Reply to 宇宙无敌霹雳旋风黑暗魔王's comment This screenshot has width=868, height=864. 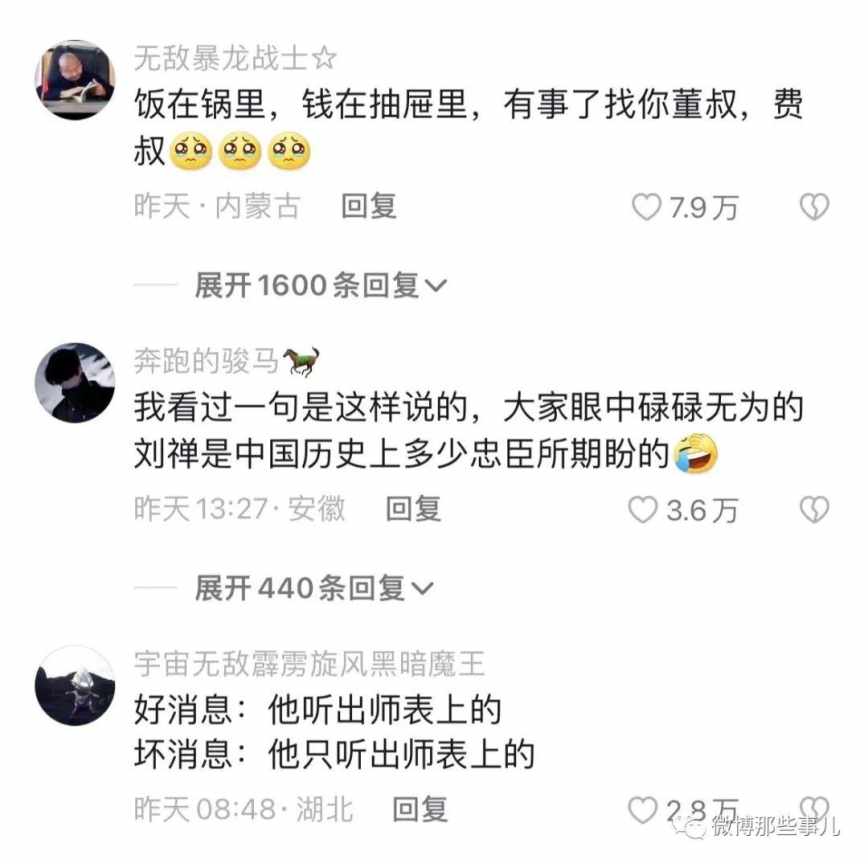(x=420, y=809)
